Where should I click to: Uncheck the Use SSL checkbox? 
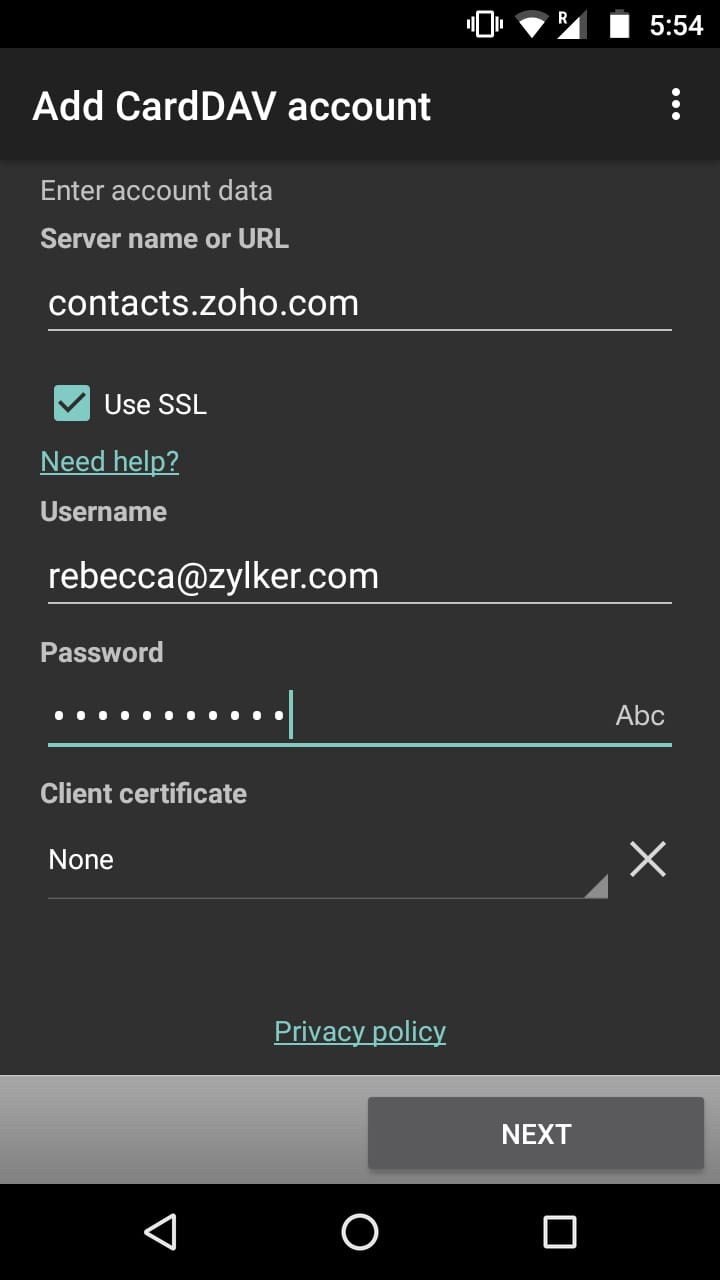(x=72, y=404)
